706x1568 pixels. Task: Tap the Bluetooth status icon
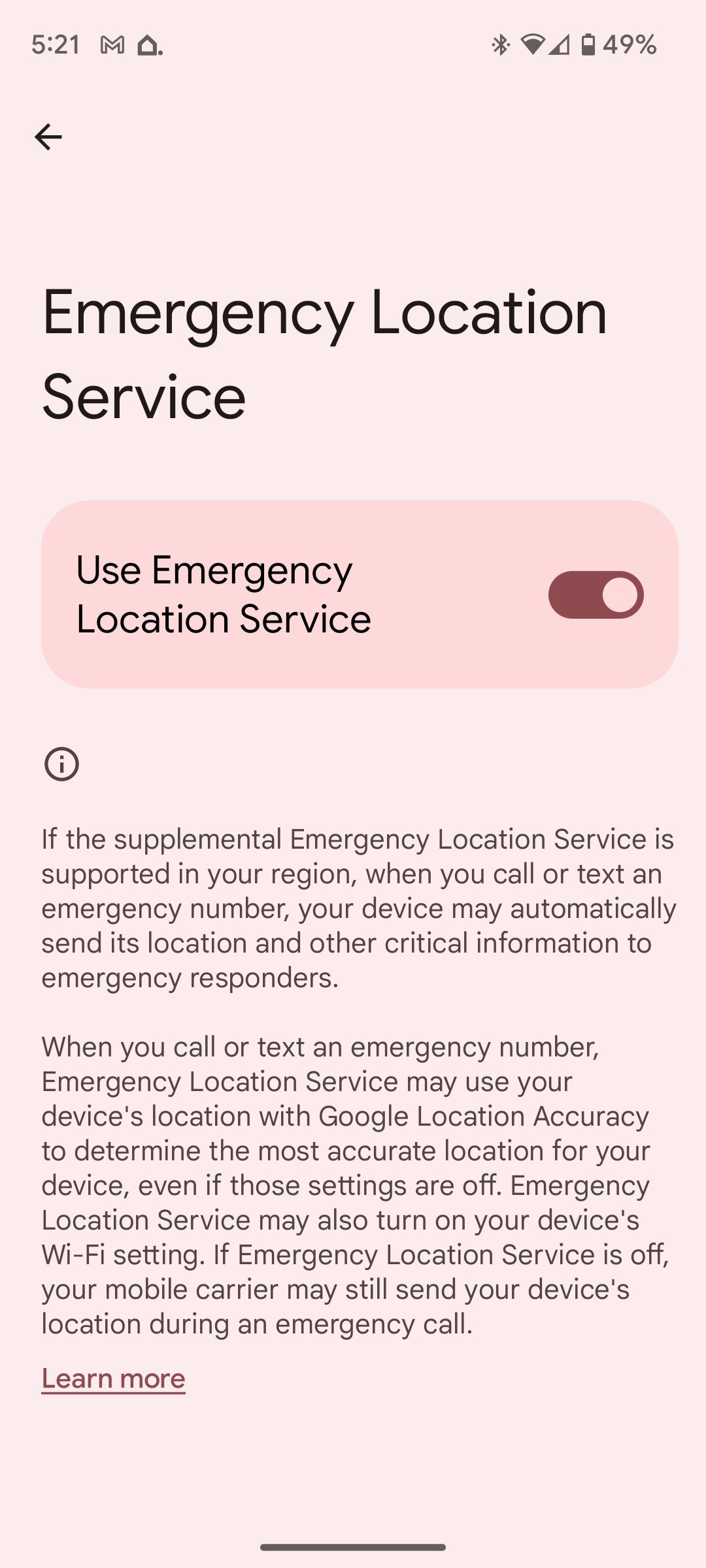click(x=499, y=44)
